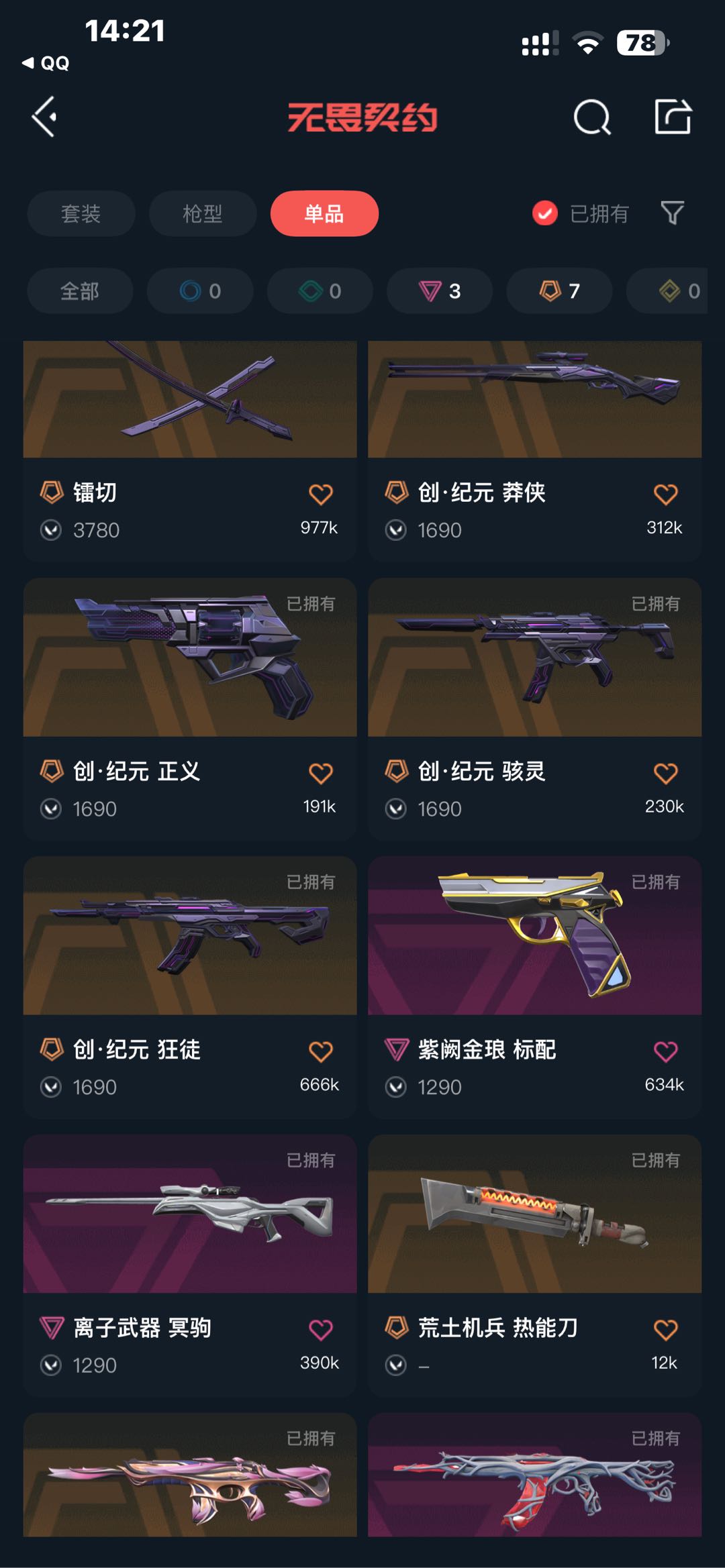725x1568 pixels.
Task: Return to QQ via status bar link
Action: pyautogui.click(x=46, y=64)
